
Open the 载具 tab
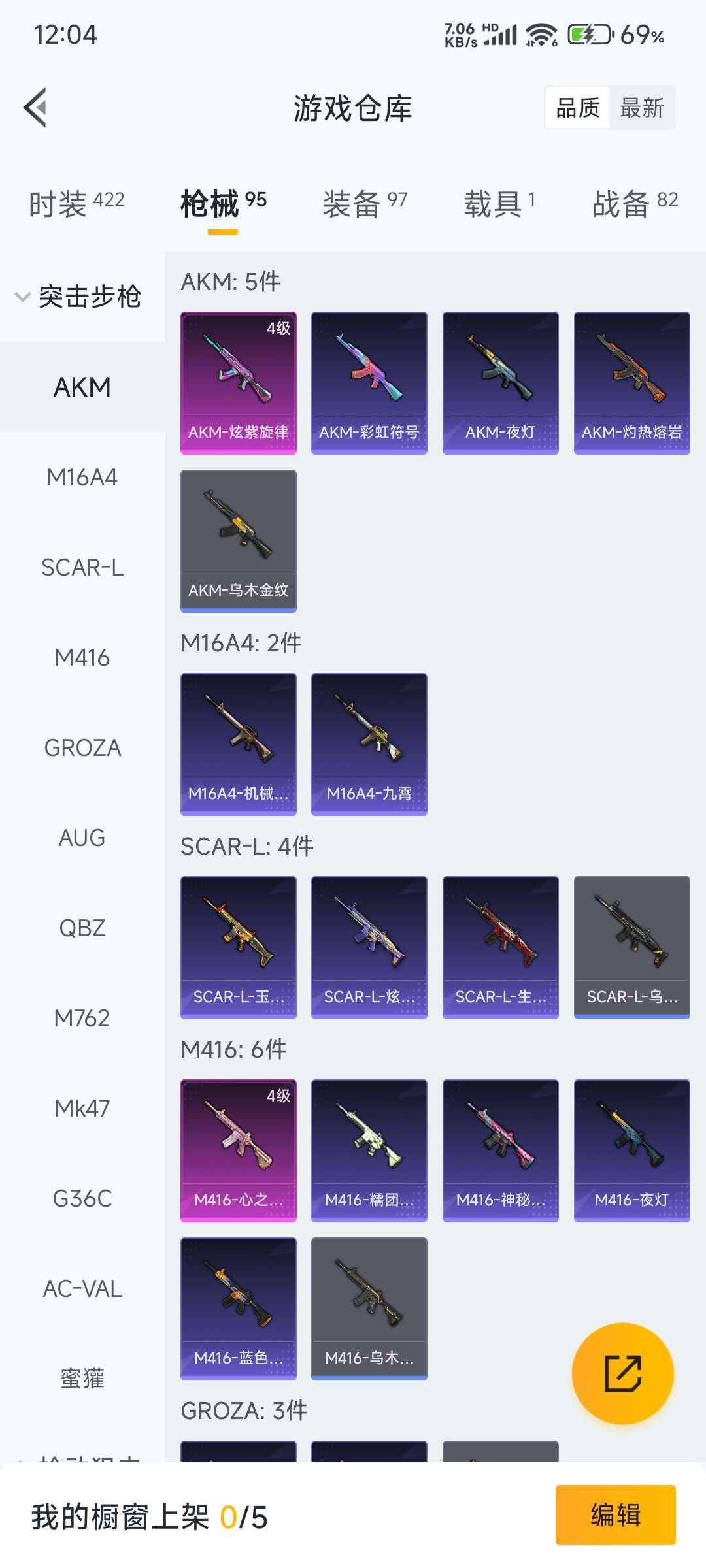tap(499, 203)
